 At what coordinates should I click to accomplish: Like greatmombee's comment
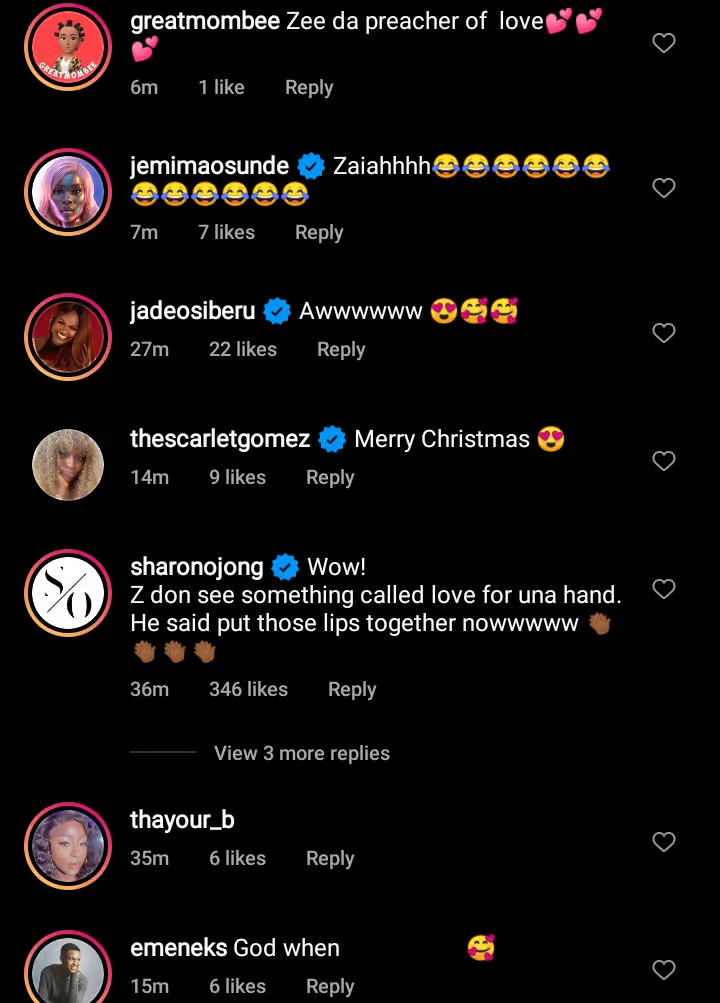pyautogui.click(x=664, y=43)
